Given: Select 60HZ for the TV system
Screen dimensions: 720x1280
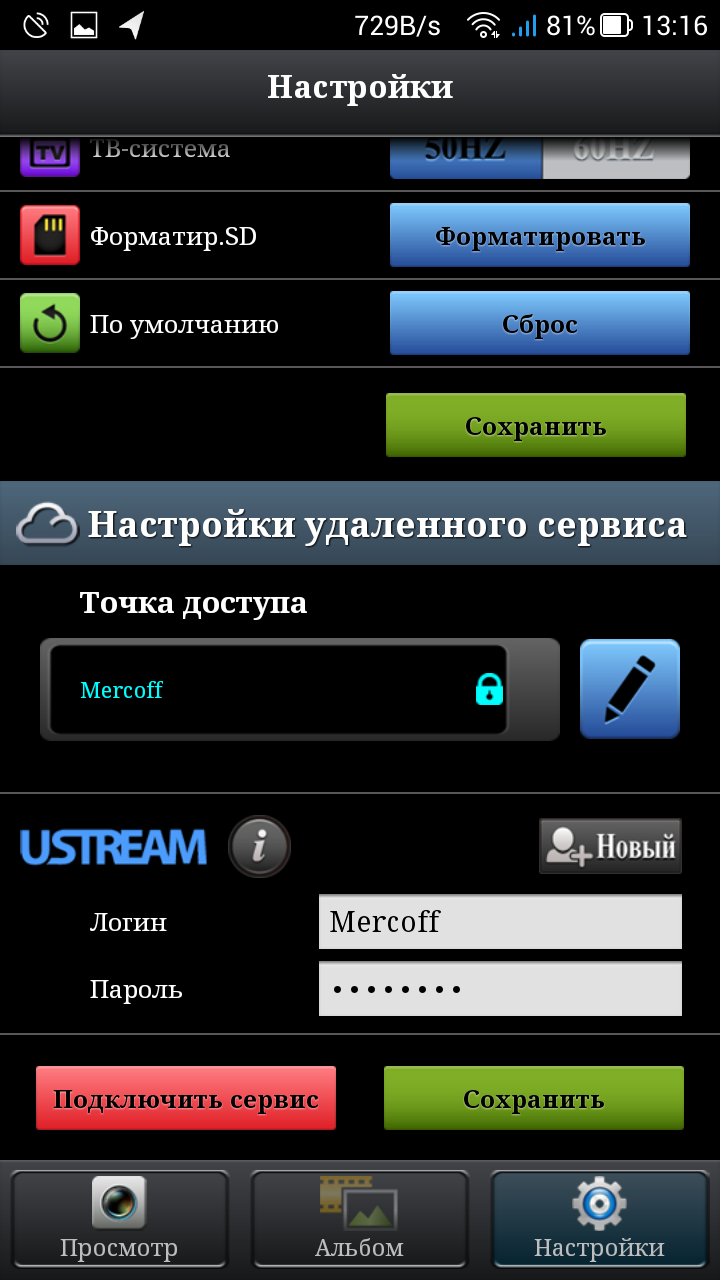Looking at the screenshot, I should pos(615,156).
